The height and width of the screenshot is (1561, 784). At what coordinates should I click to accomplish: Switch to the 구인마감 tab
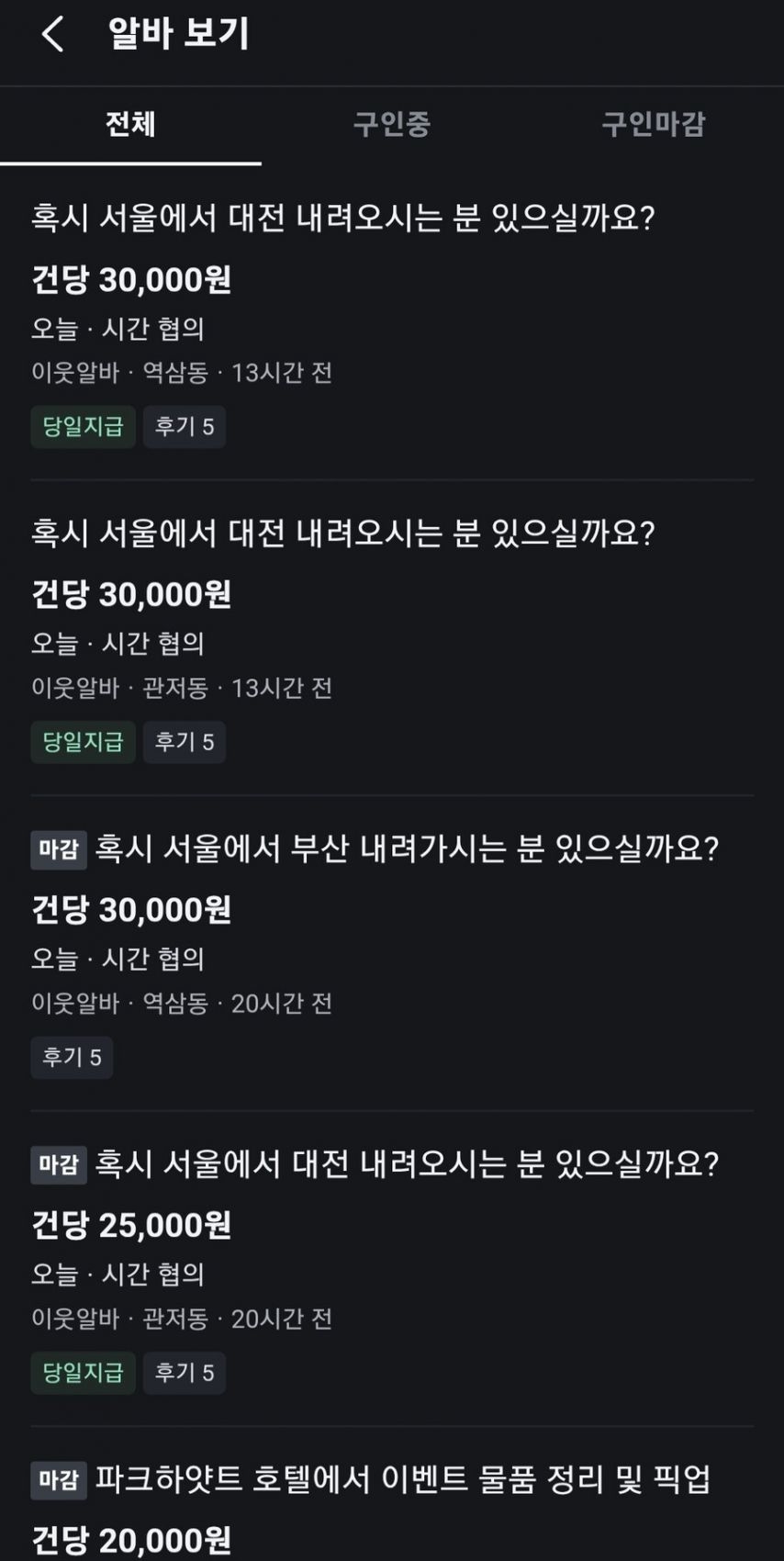(x=653, y=125)
